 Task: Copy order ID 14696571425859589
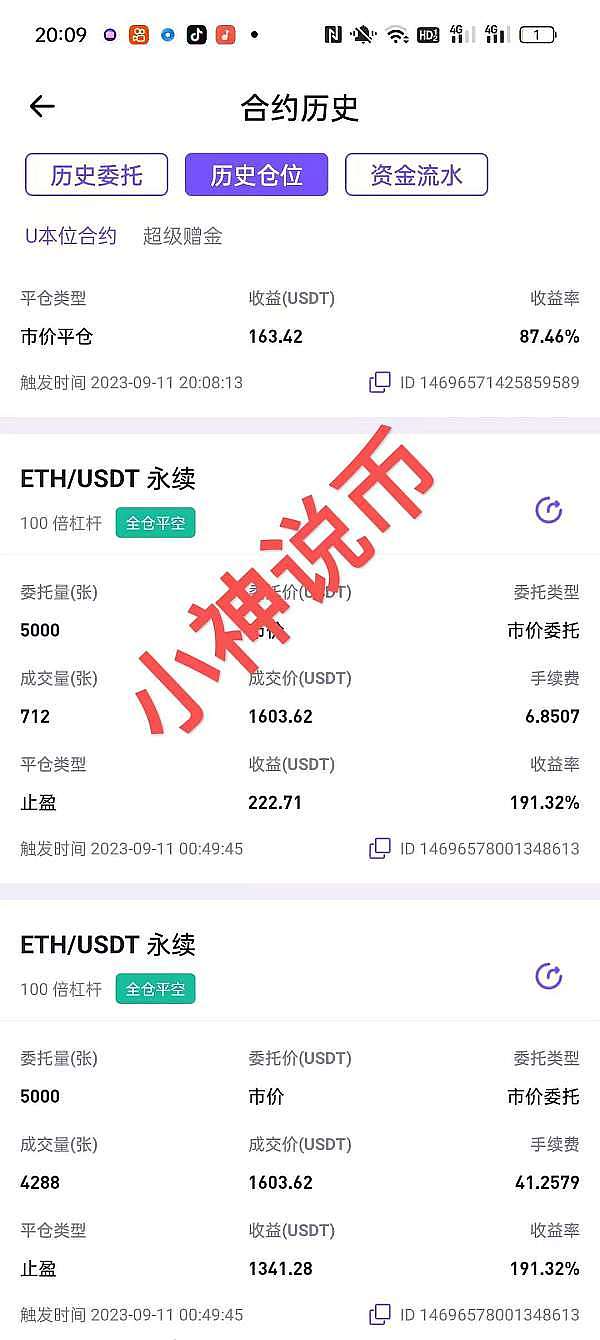pos(380,382)
